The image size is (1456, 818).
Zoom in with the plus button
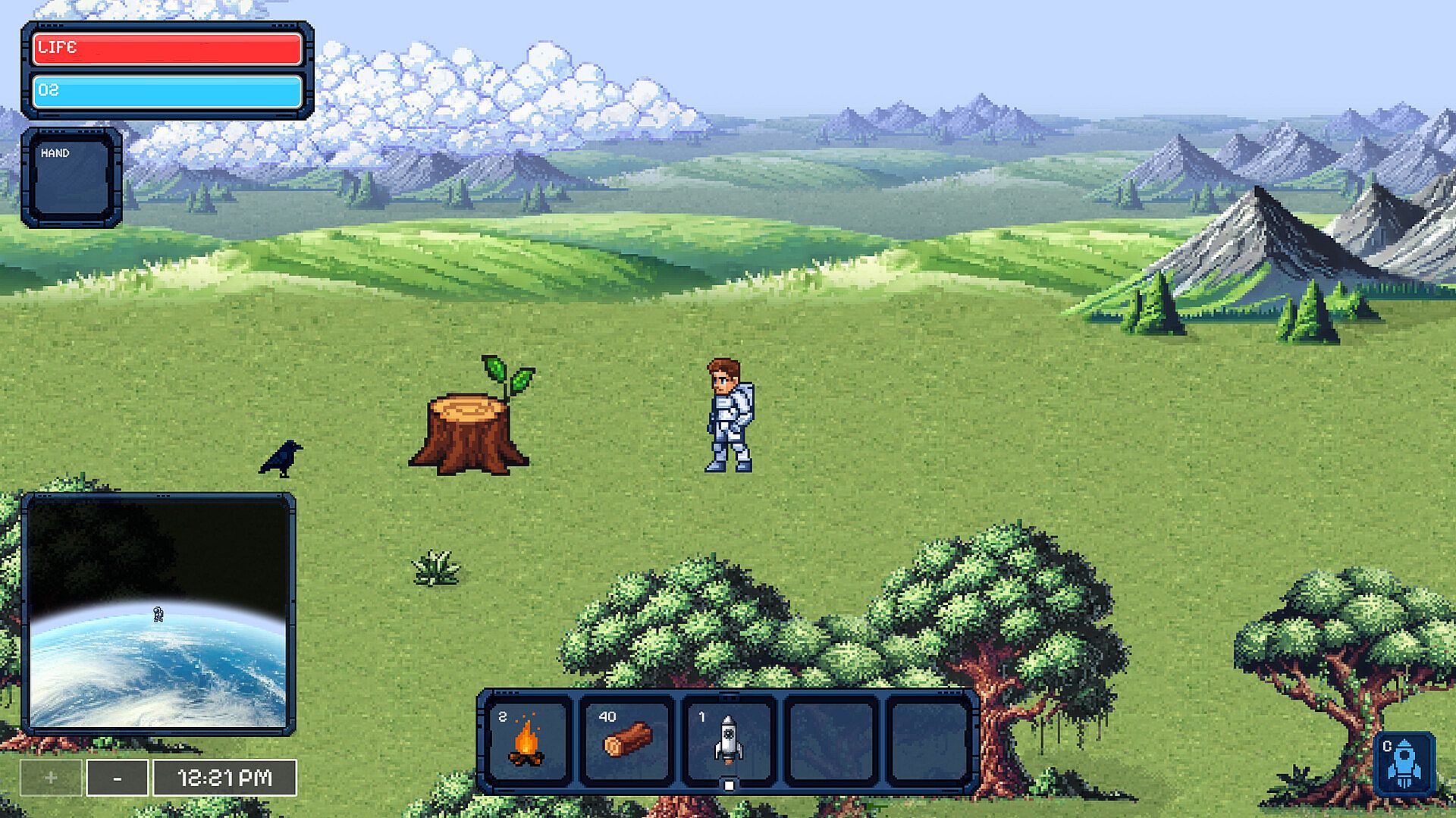[x=51, y=778]
